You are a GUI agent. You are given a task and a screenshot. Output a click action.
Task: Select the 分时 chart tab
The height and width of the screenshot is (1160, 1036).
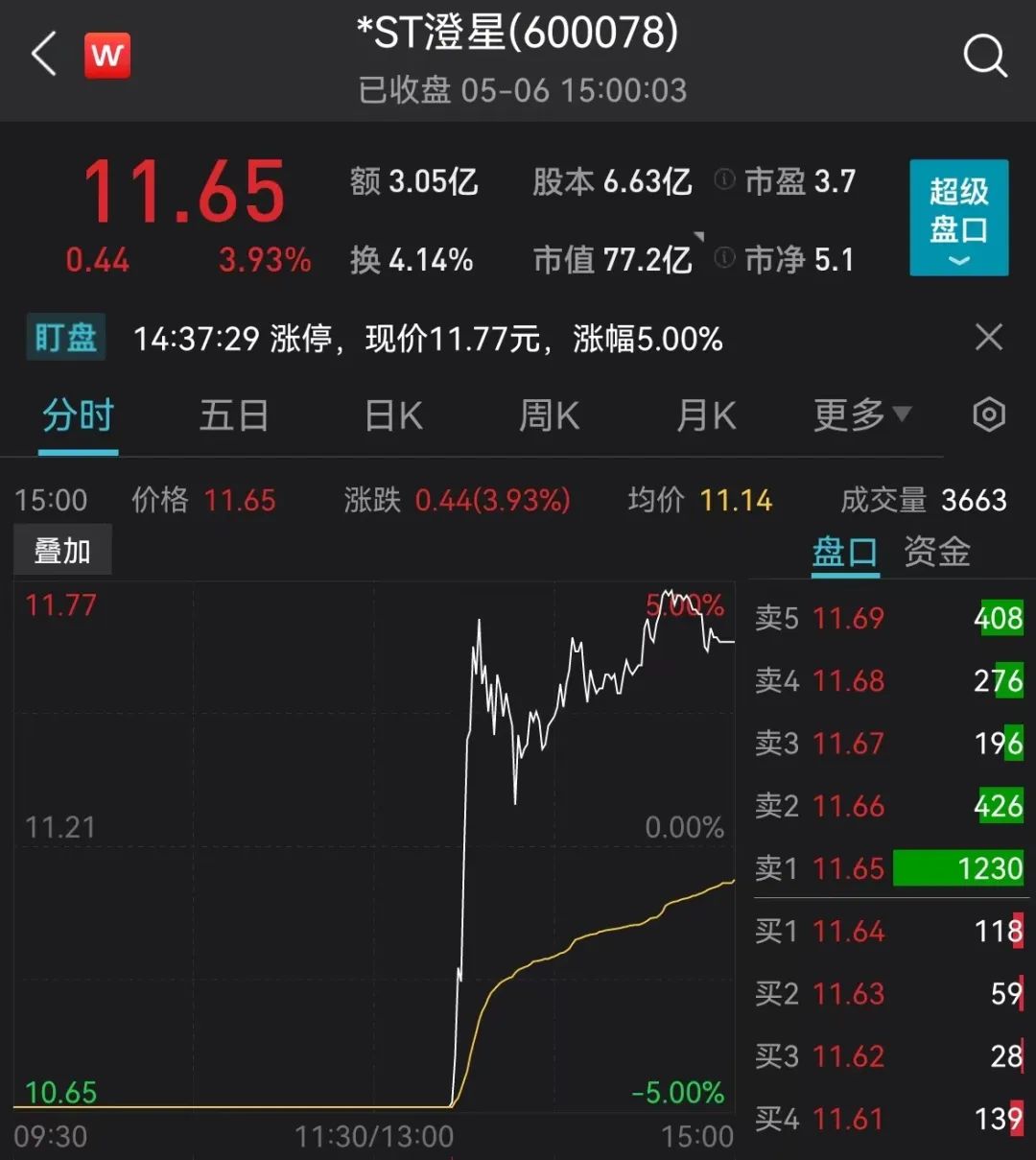tap(78, 416)
